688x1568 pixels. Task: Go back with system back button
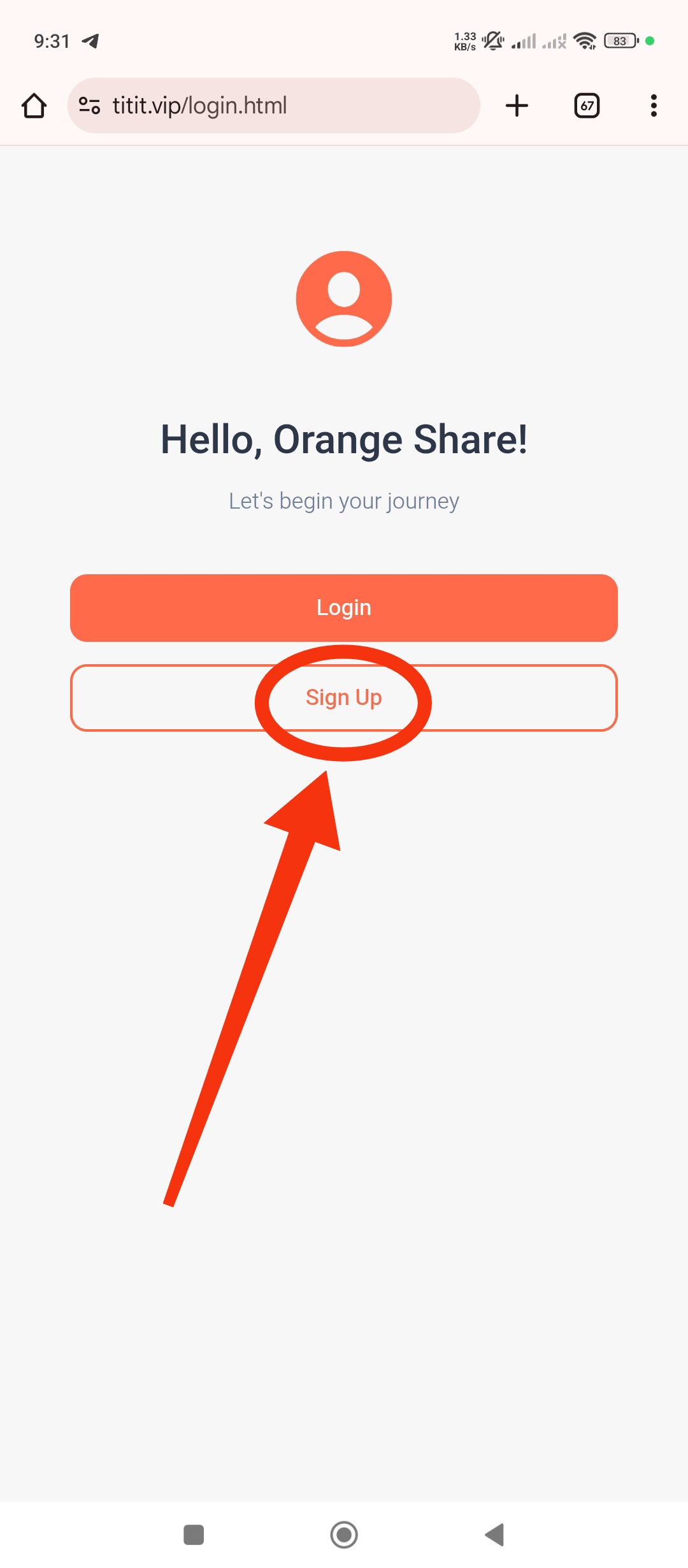pyautogui.click(x=494, y=1535)
